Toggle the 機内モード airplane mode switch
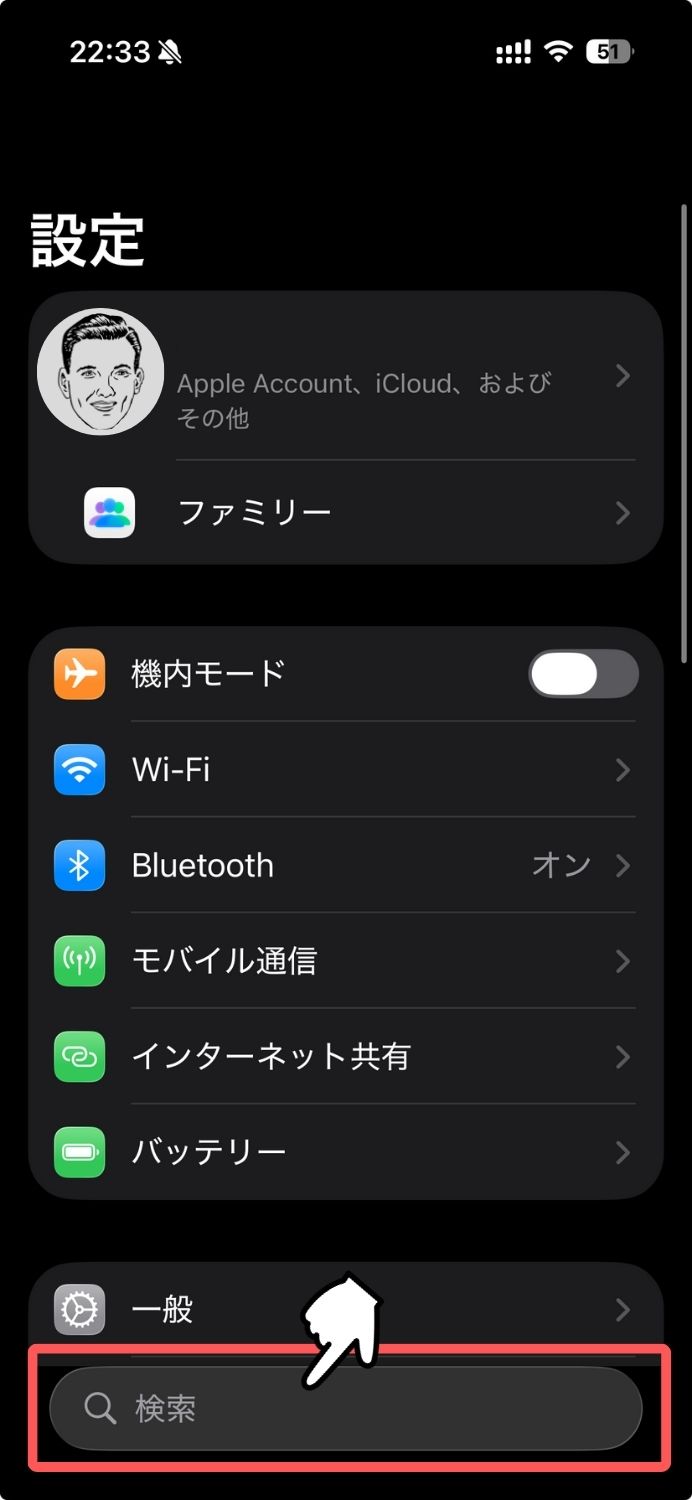This screenshot has height=1500, width=692. [583, 674]
